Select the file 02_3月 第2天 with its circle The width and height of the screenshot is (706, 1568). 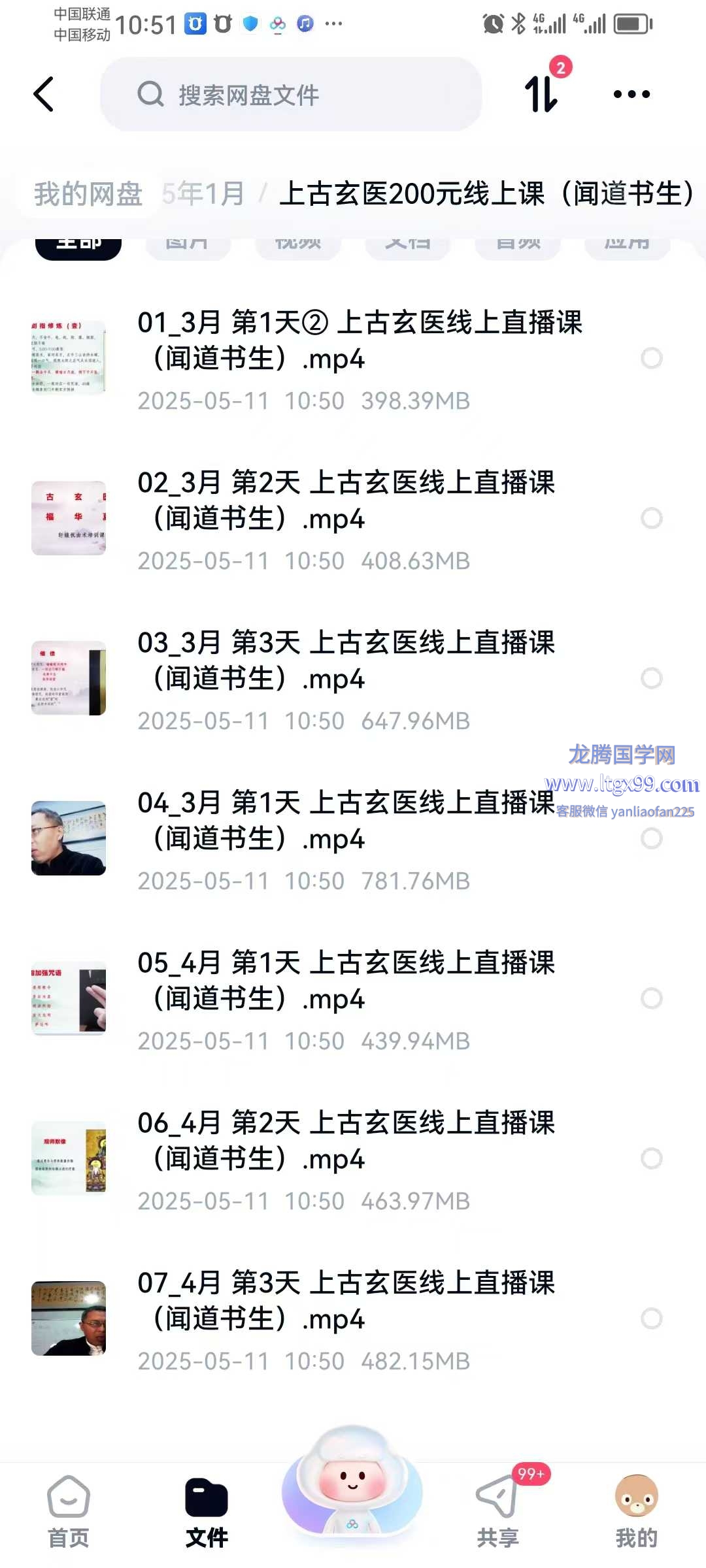651,518
